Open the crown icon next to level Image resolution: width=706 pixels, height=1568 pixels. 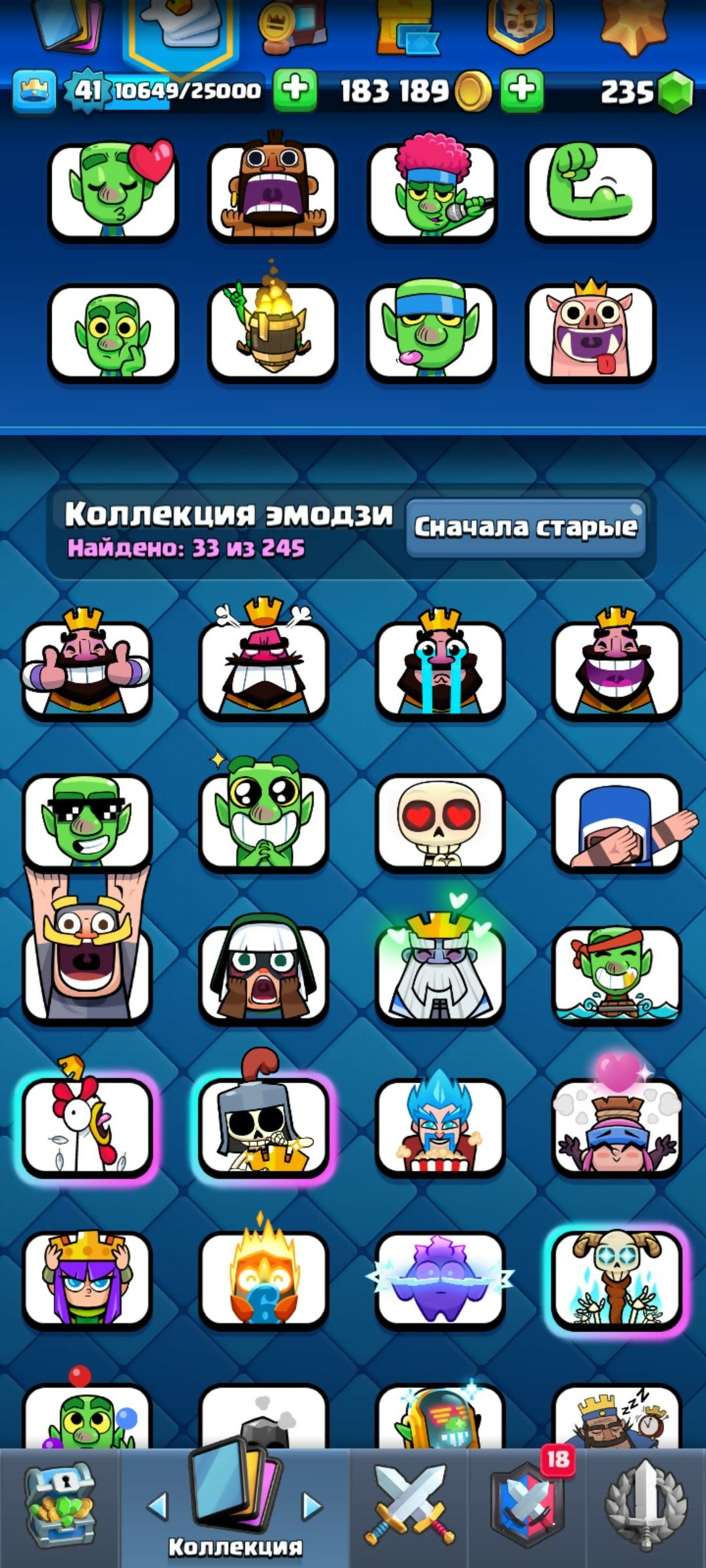[x=34, y=91]
